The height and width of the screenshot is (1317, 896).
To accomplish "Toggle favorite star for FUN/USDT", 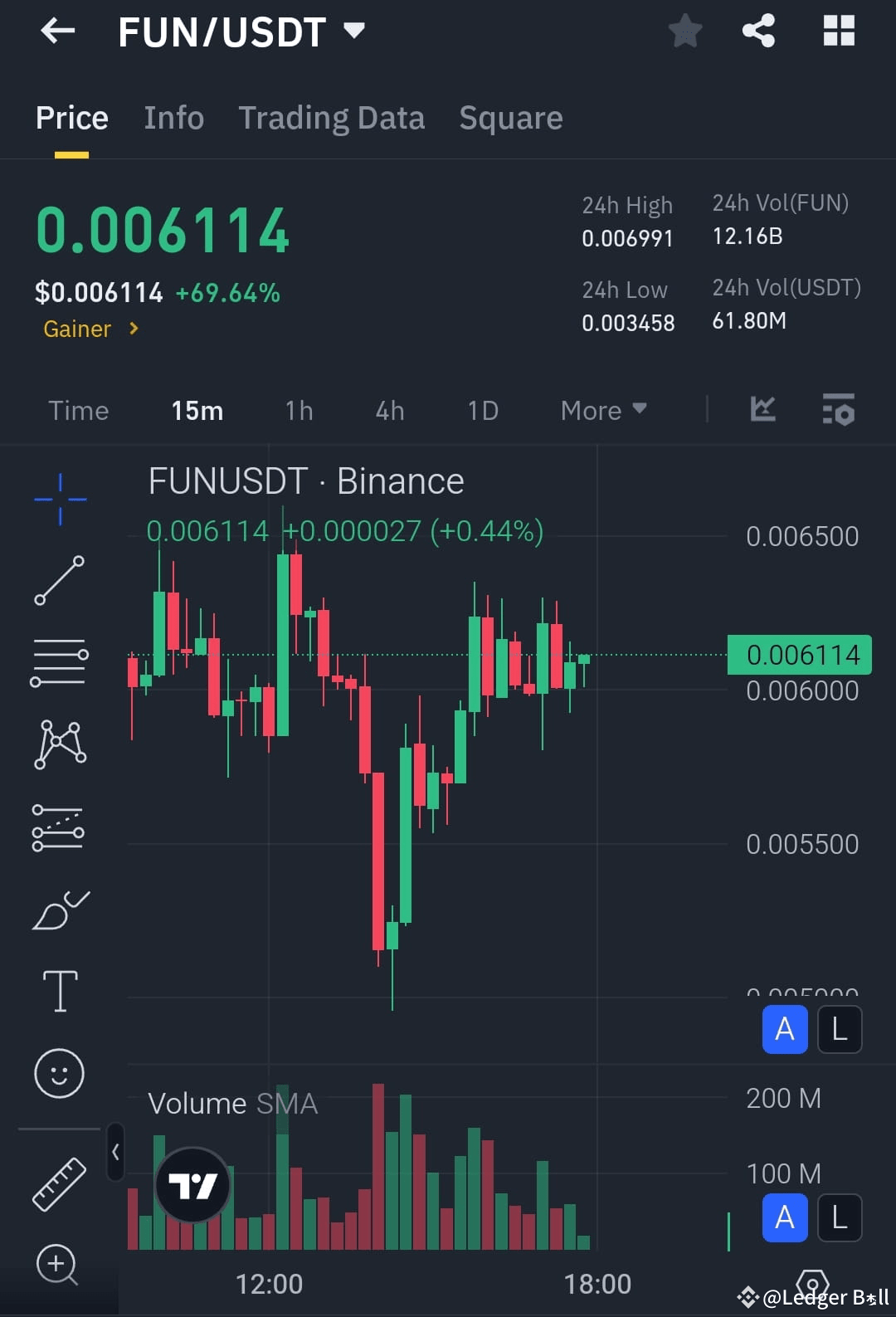I will coord(685,31).
